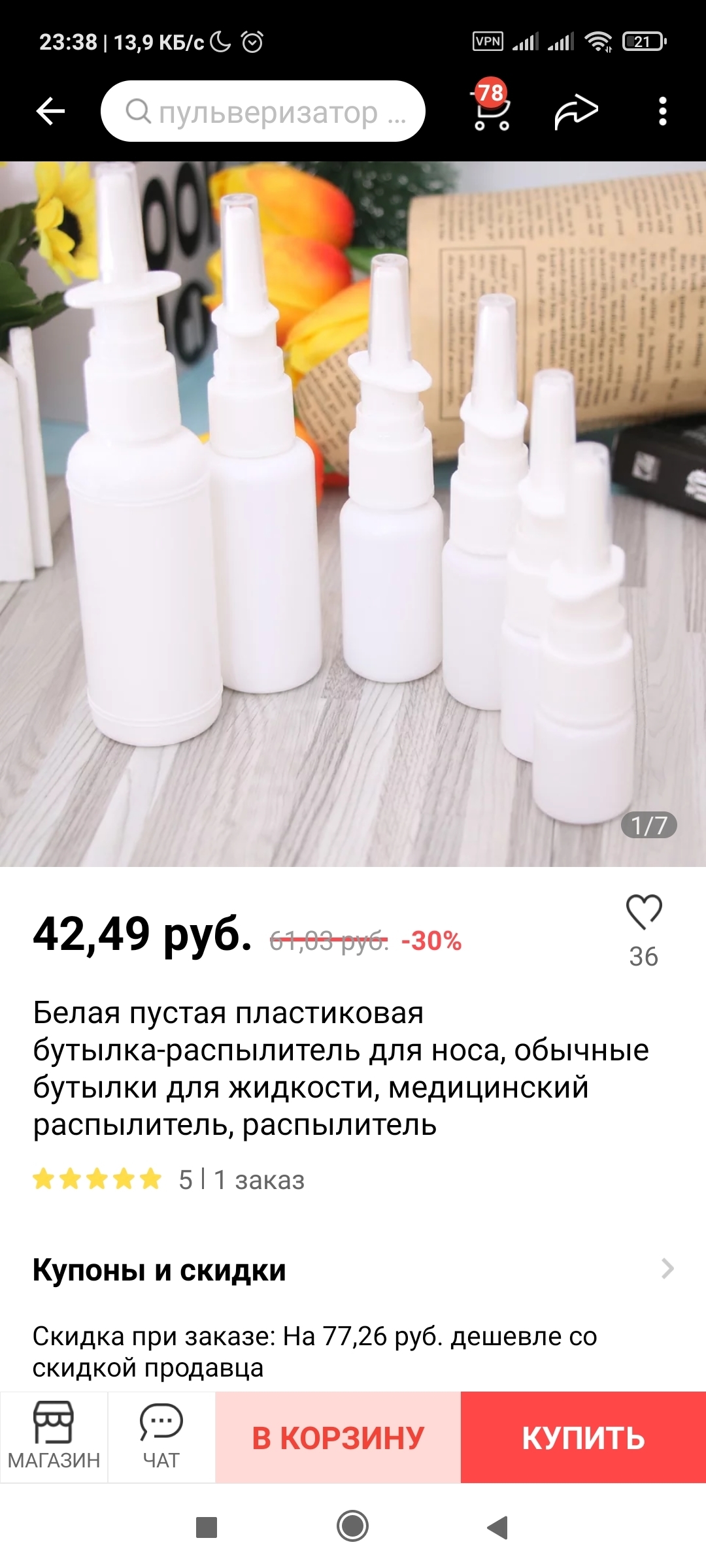Expand Купоны и скидки section
706x1568 pixels.
[x=353, y=1270]
